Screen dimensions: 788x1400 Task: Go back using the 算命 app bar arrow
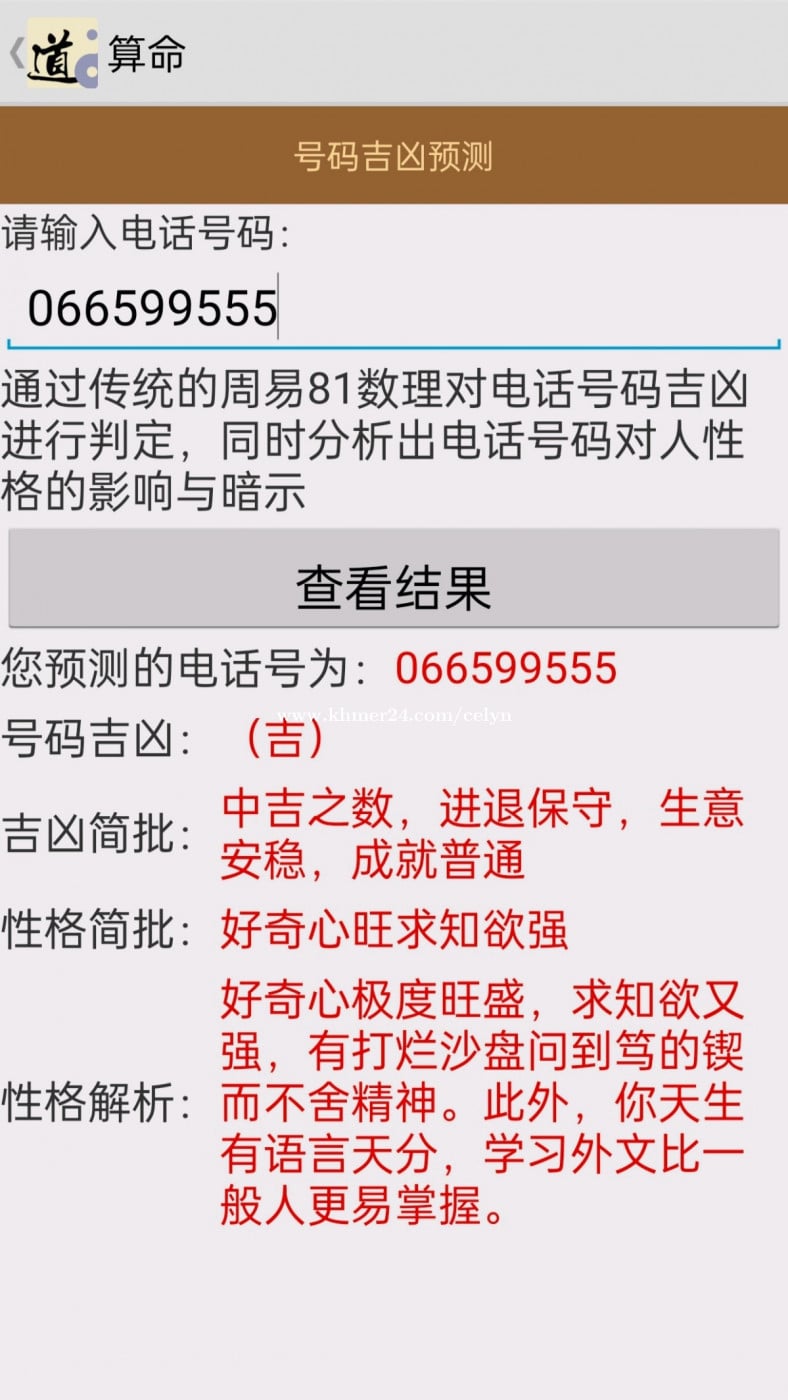pos(17,53)
